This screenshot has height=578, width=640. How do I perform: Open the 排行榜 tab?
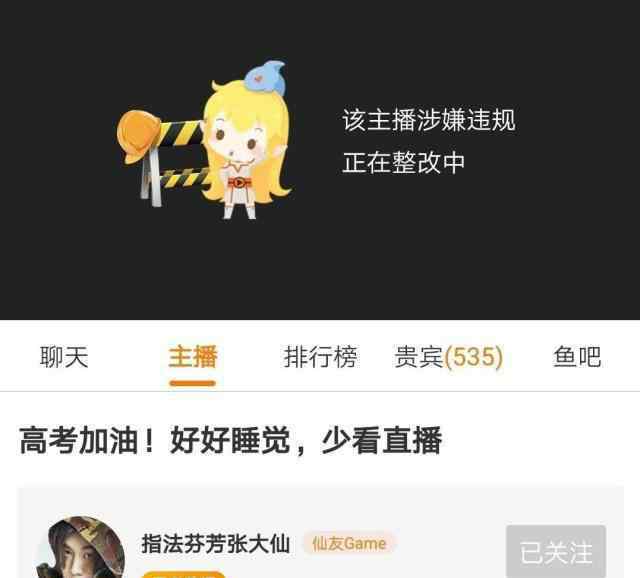320,357
